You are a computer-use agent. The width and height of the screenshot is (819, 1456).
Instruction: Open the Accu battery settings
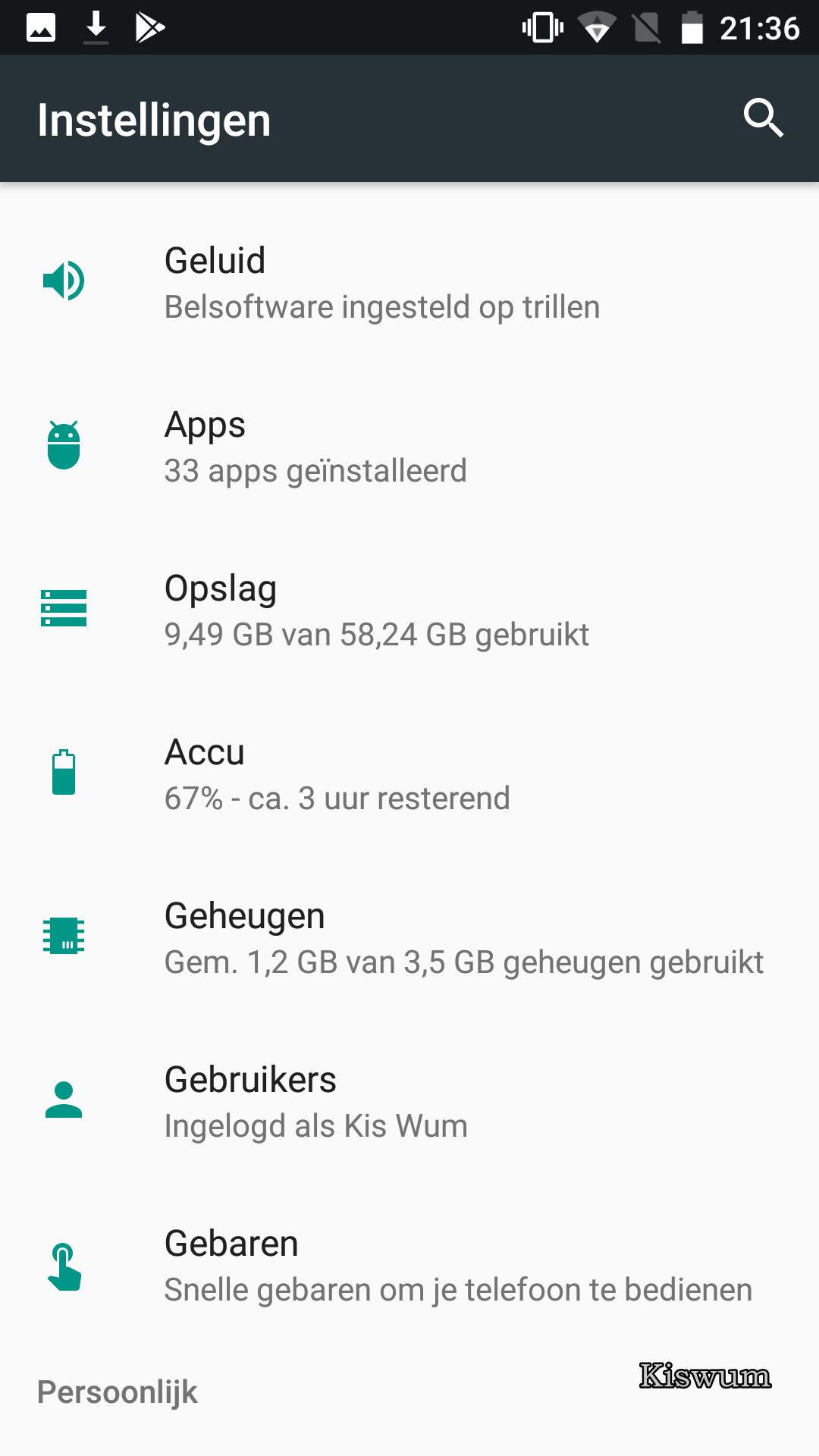[x=409, y=773]
